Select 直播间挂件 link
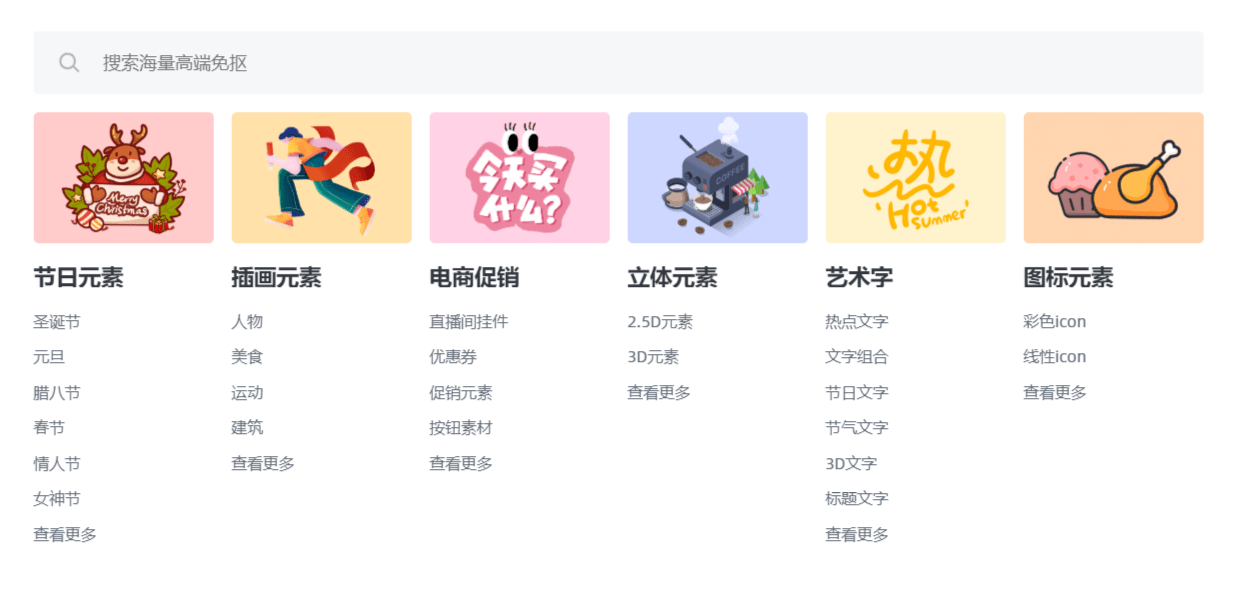The width and height of the screenshot is (1233, 591). (x=469, y=322)
